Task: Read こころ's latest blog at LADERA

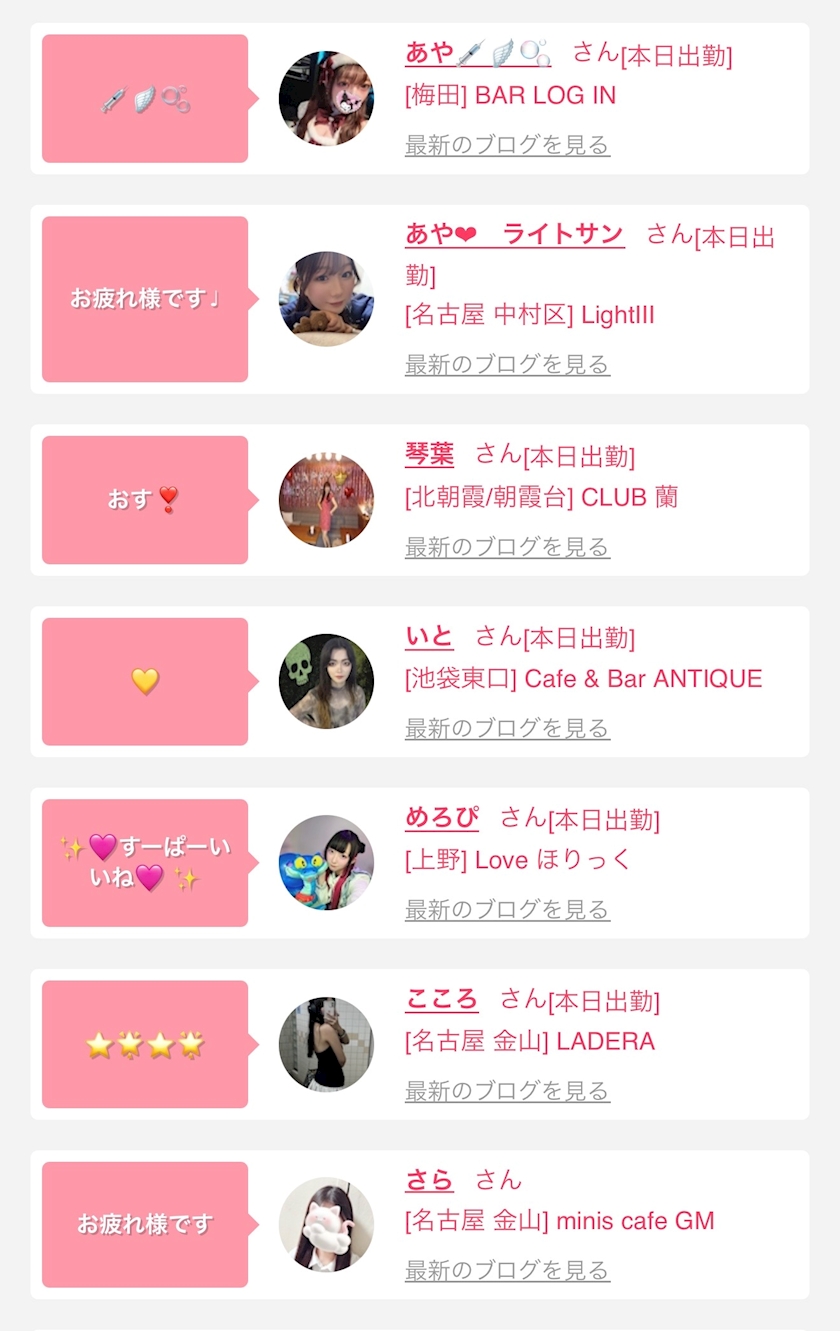Action: tap(507, 1091)
